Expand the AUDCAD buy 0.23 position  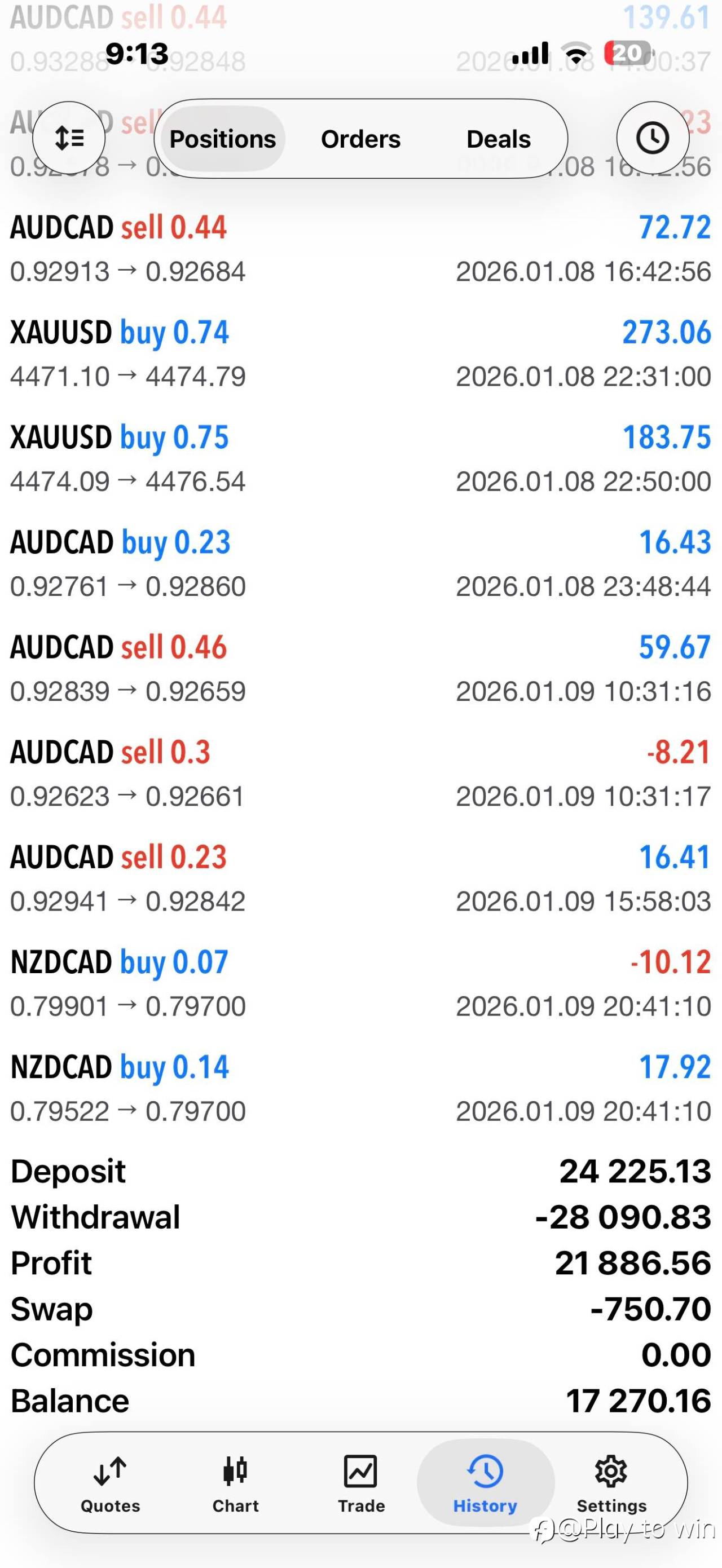(x=360, y=564)
